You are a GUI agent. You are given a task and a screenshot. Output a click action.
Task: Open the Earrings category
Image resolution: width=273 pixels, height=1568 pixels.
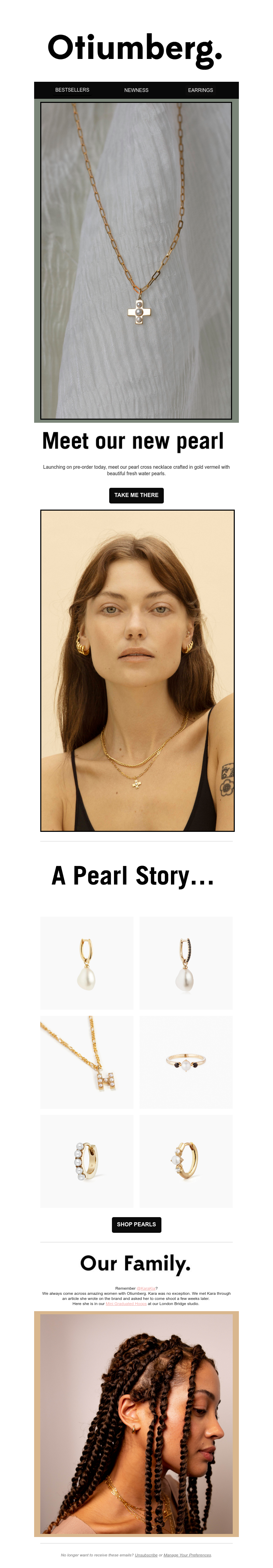pos(200,90)
